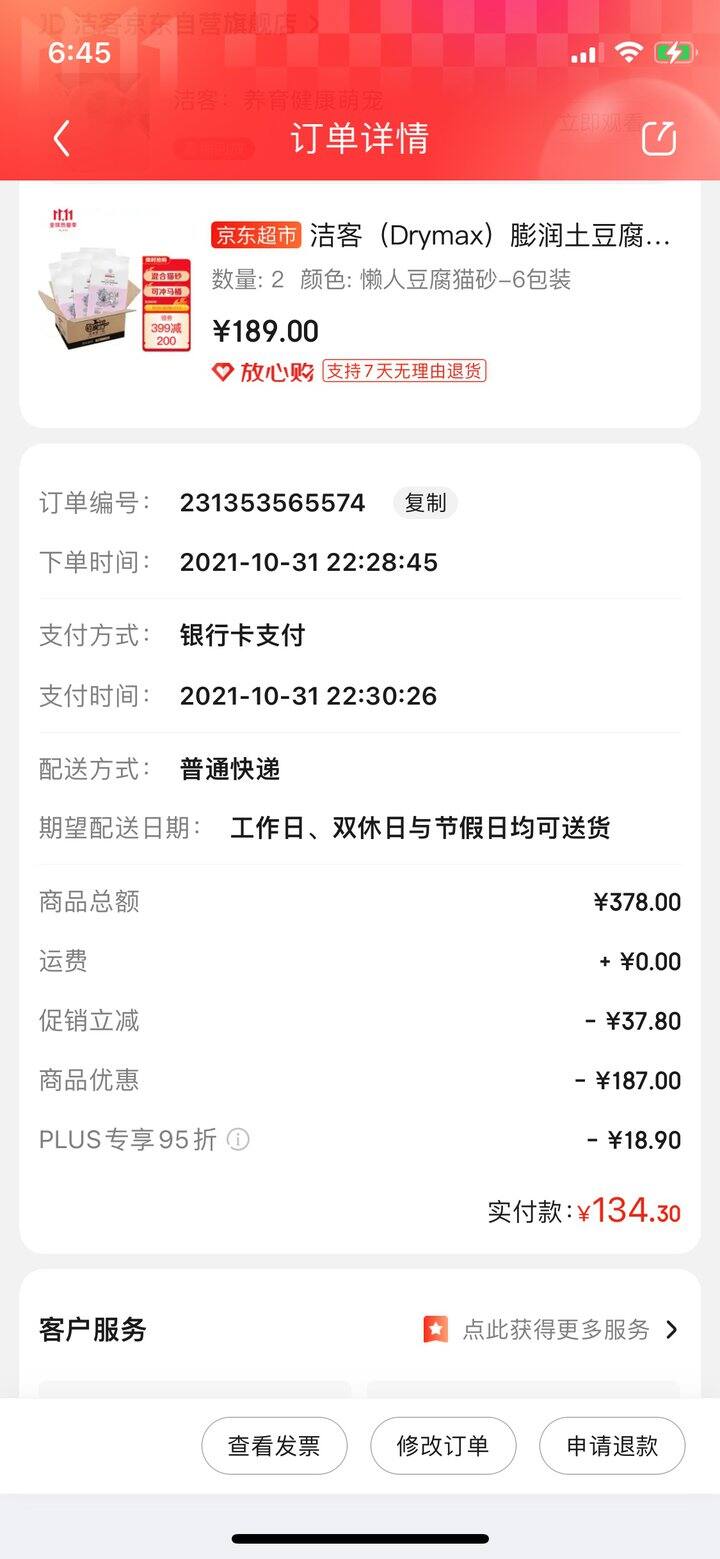Open the PLUS专享95折 info icon
The width and height of the screenshot is (720, 1559).
238,1139
